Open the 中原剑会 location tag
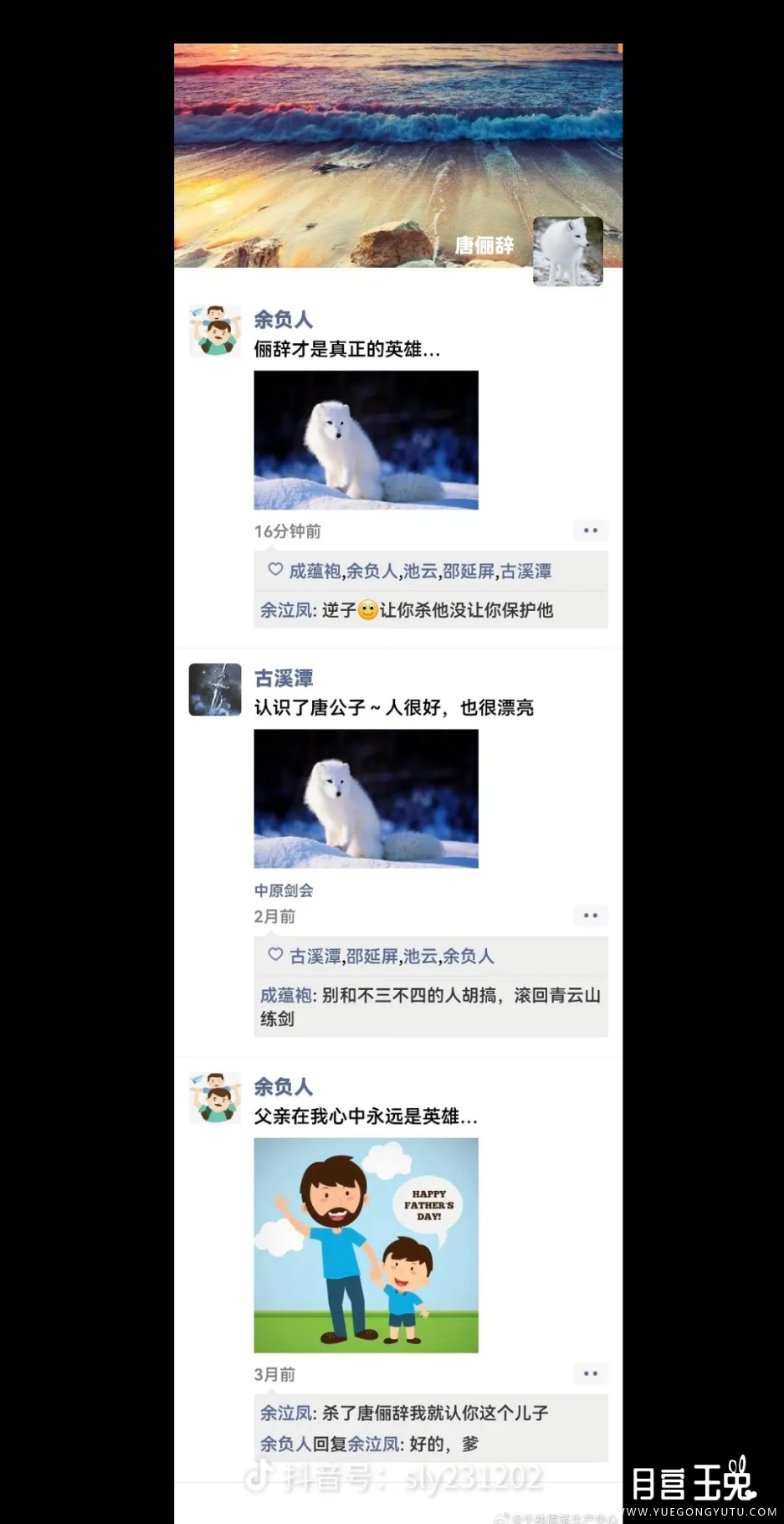 coord(284,890)
